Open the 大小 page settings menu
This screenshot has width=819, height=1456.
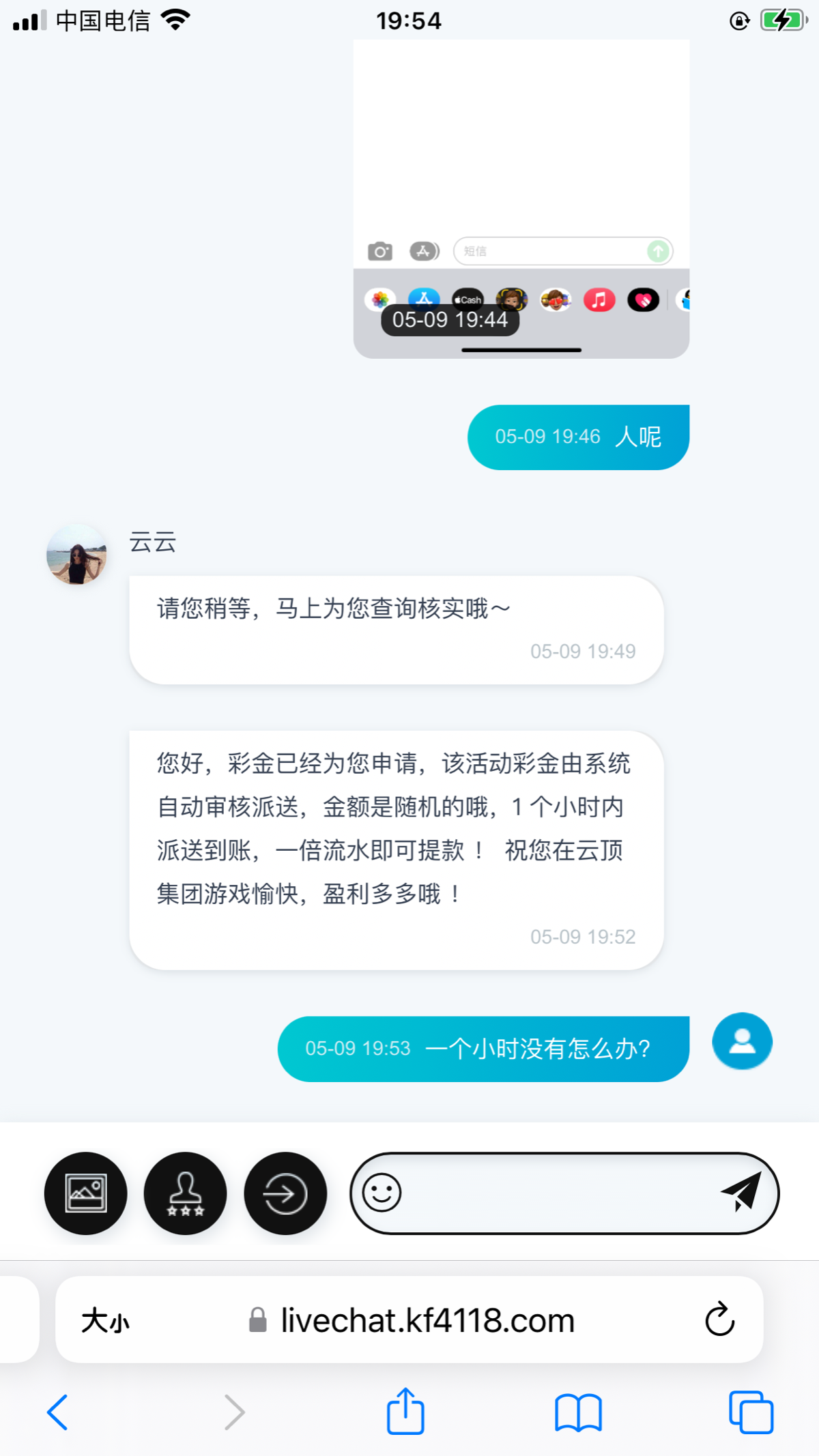(105, 1321)
